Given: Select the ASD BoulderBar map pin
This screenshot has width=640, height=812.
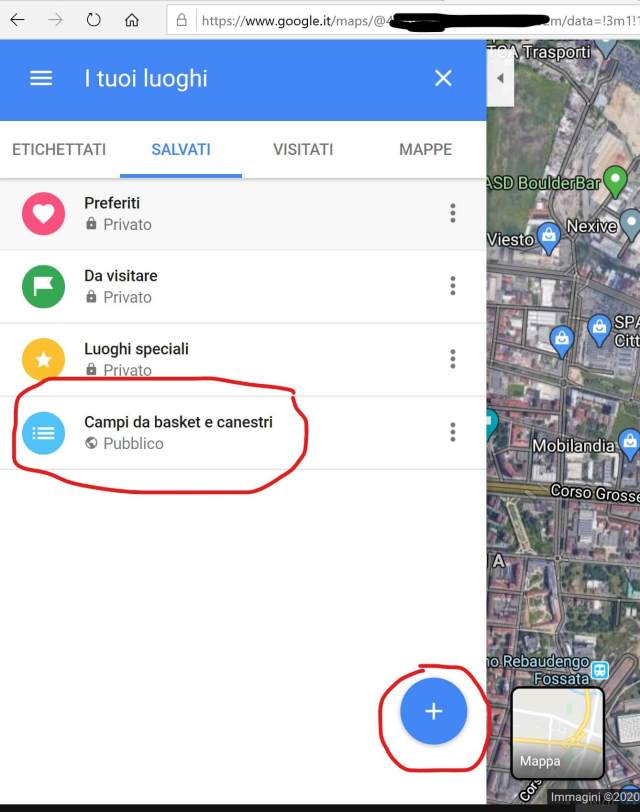Looking at the screenshot, I should [616, 180].
